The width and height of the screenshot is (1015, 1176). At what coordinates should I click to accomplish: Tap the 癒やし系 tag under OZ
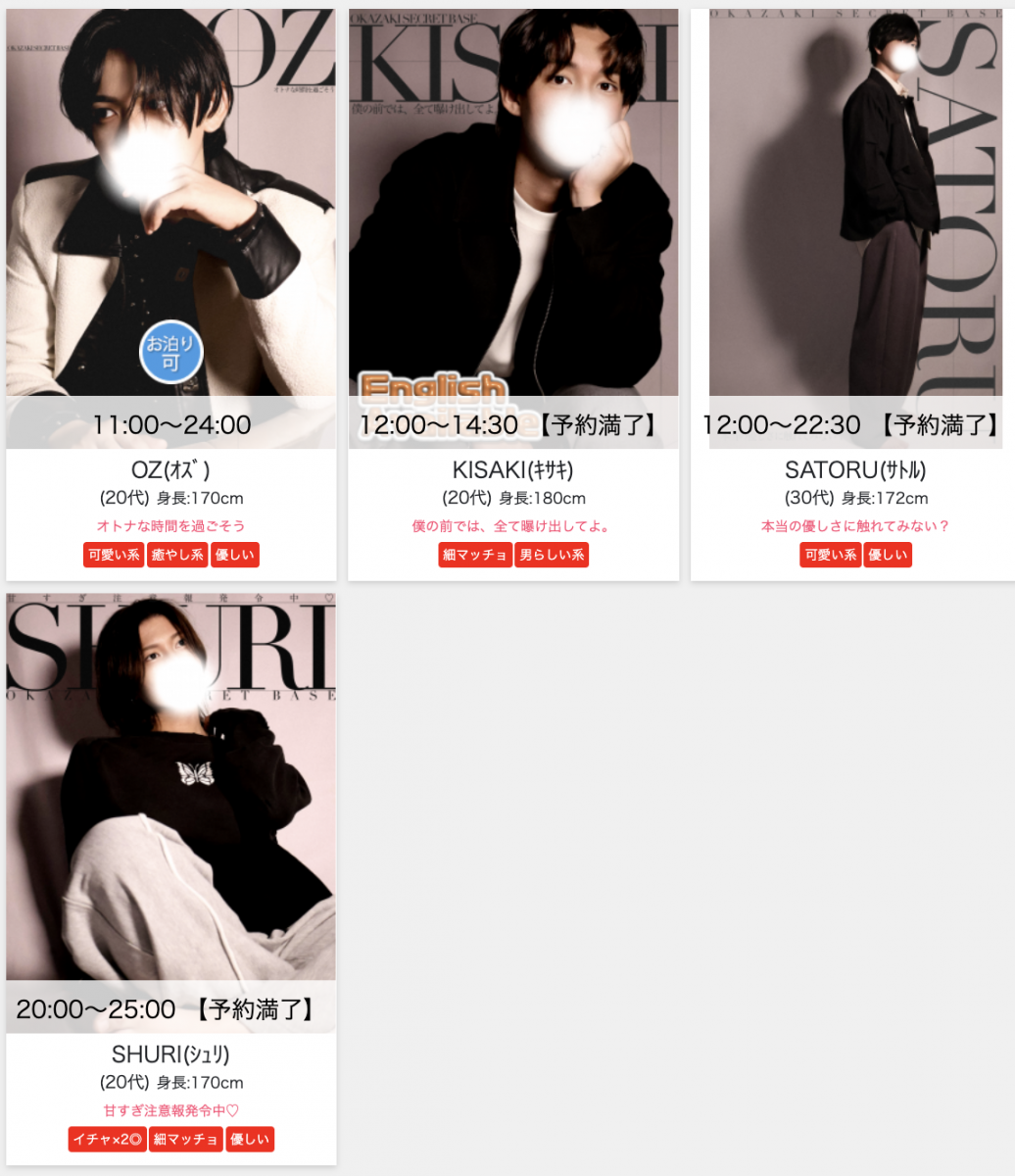[177, 555]
